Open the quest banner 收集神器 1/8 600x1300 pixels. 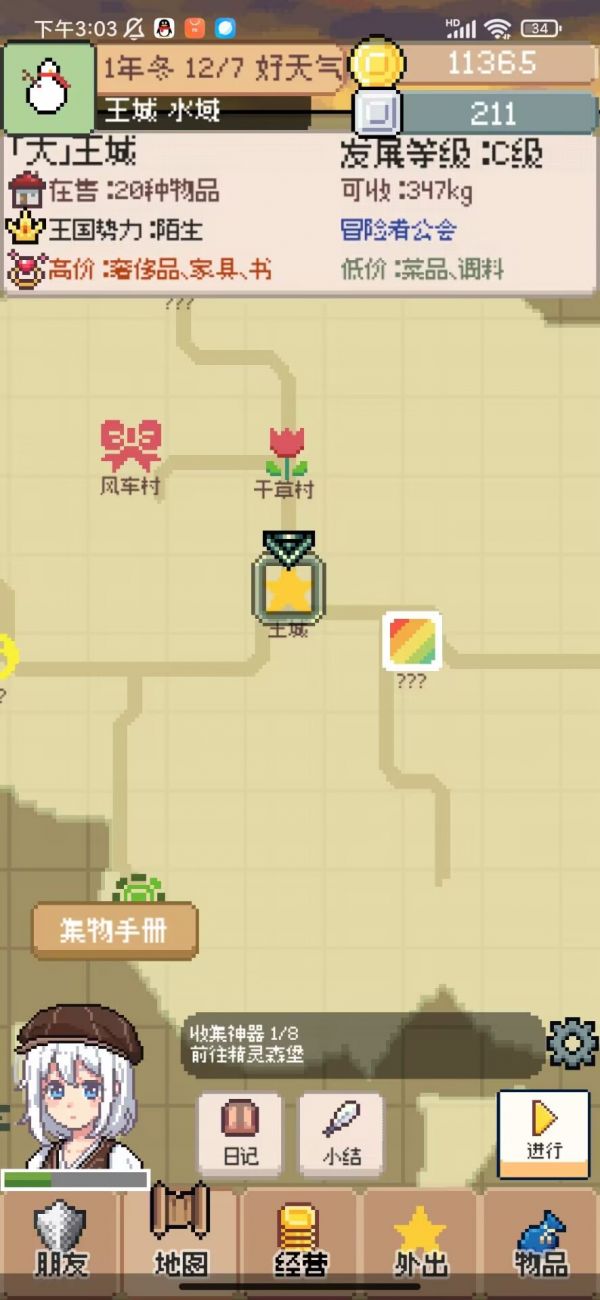(x=362, y=1044)
